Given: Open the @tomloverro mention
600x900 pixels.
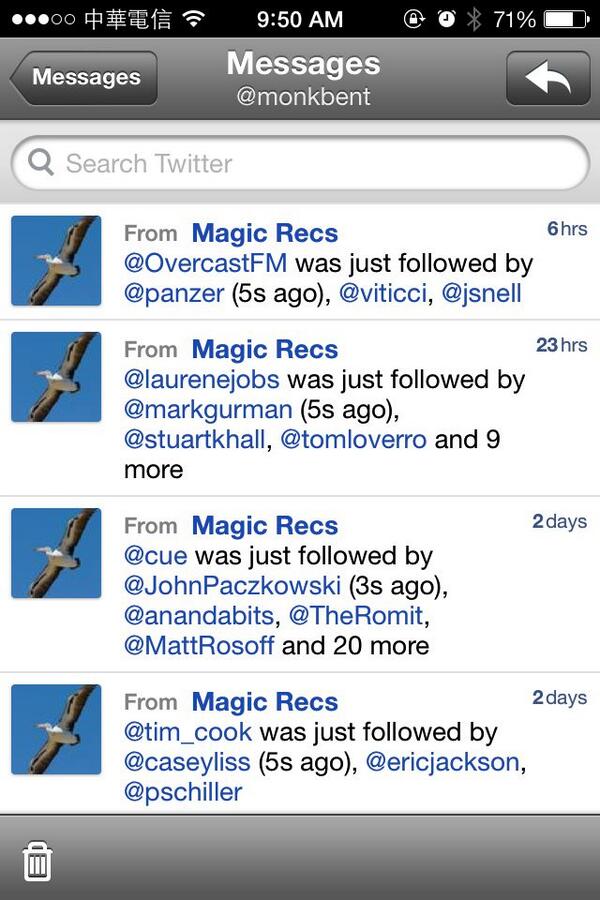Looking at the screenshot, I should [x=353, y=440].
